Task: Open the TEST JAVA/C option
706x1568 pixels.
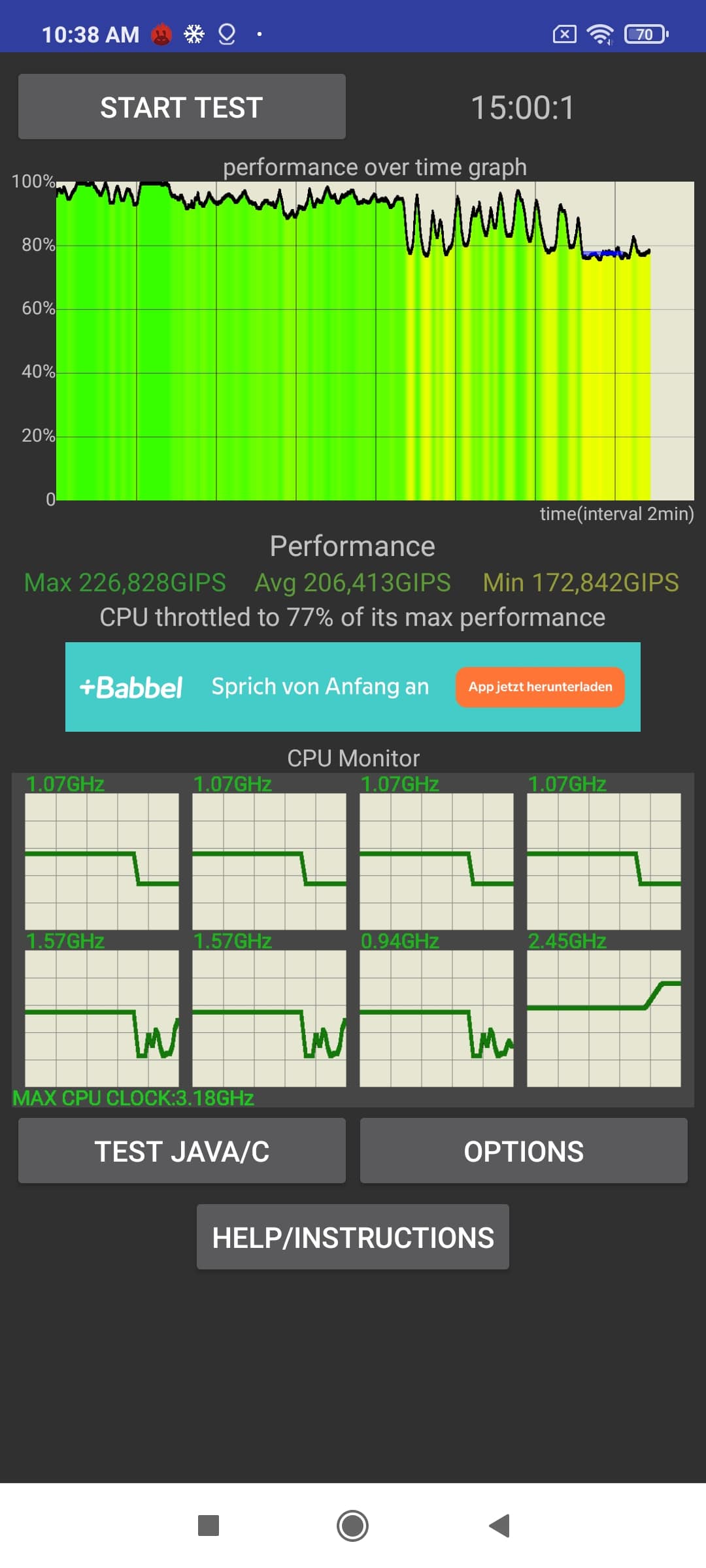Action: (182, 1151)
